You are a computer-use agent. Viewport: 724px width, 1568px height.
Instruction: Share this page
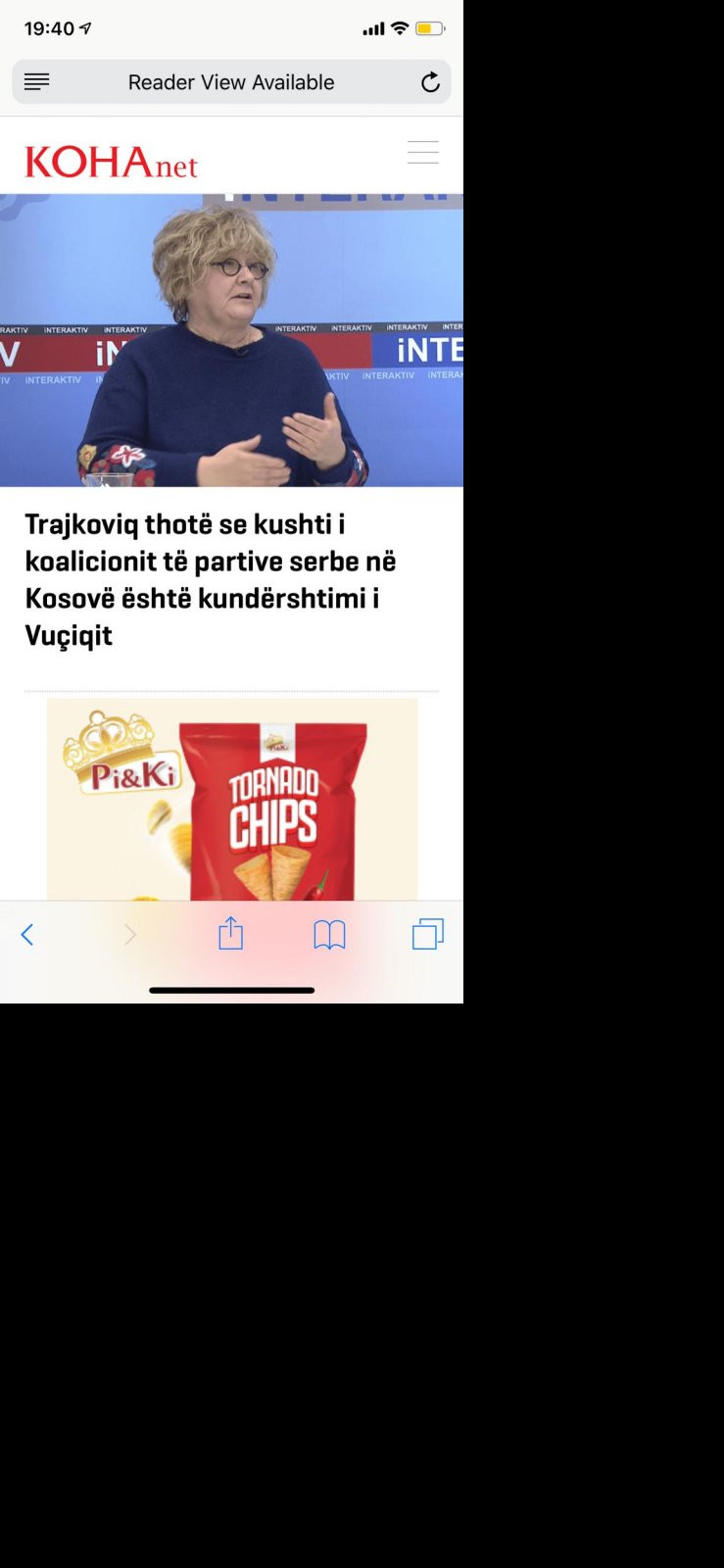[x=230, y=933]
